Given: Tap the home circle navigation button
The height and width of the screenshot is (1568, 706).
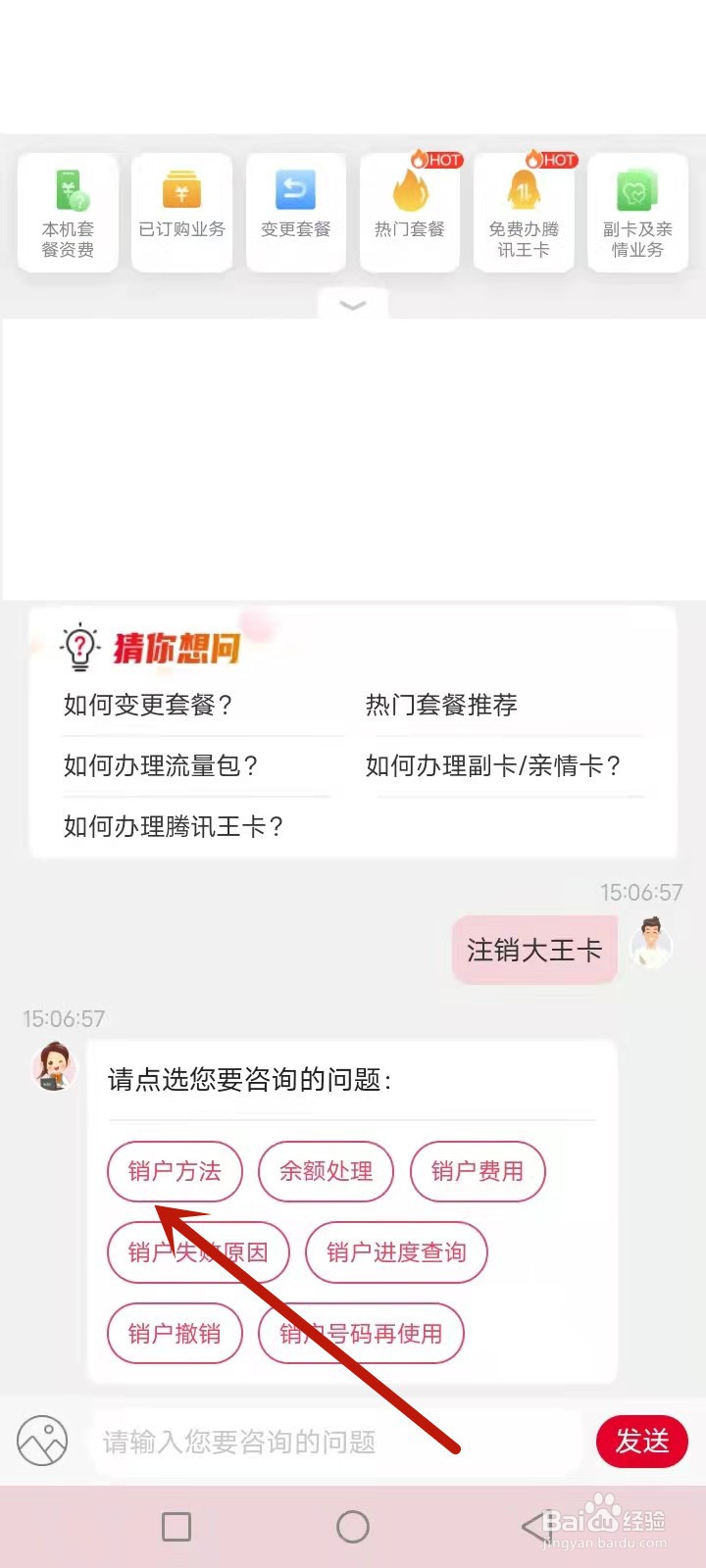Looking at the screenshot, I should (x=352, y=1526).
